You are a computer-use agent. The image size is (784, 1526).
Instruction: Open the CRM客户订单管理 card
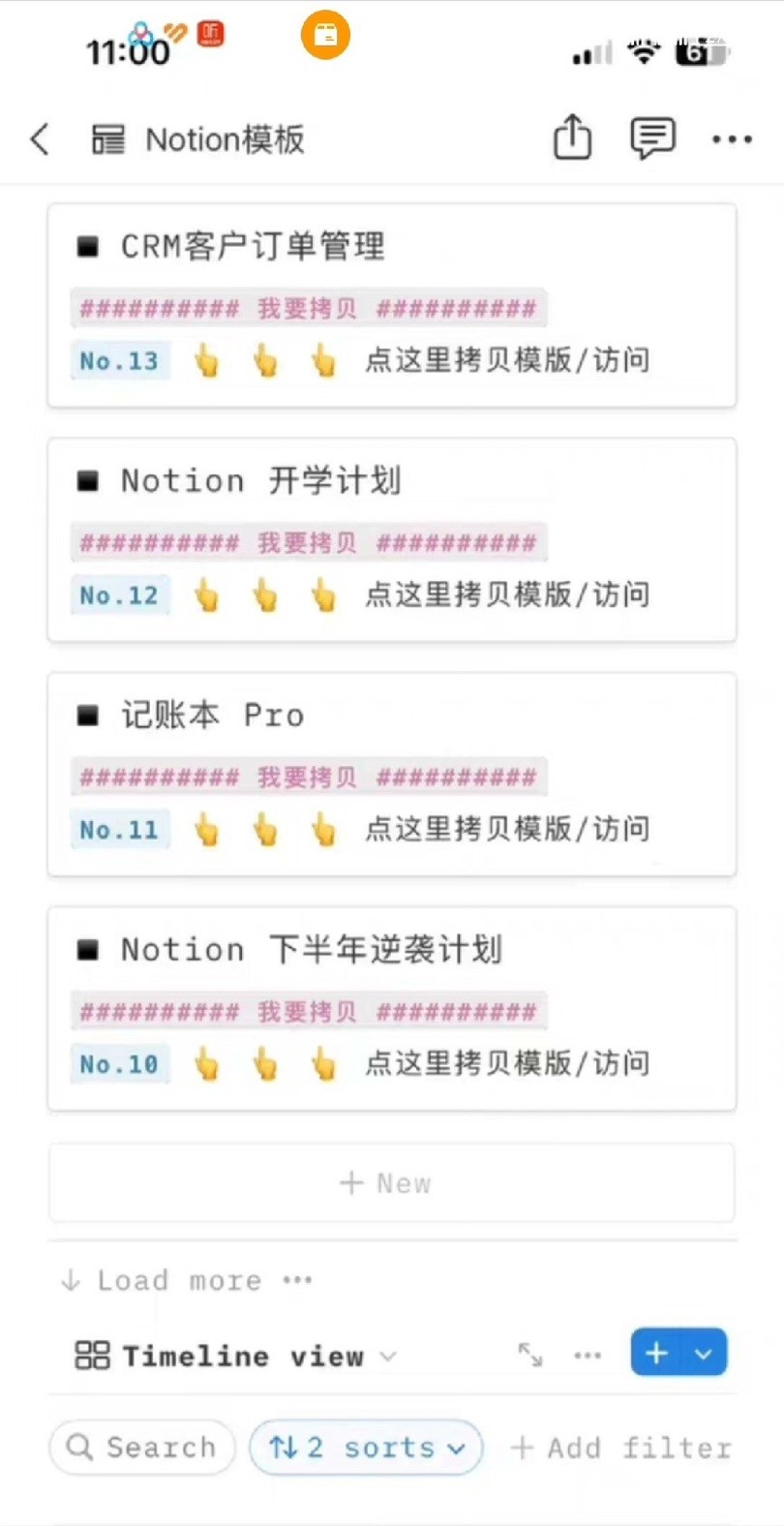(254, 246)
